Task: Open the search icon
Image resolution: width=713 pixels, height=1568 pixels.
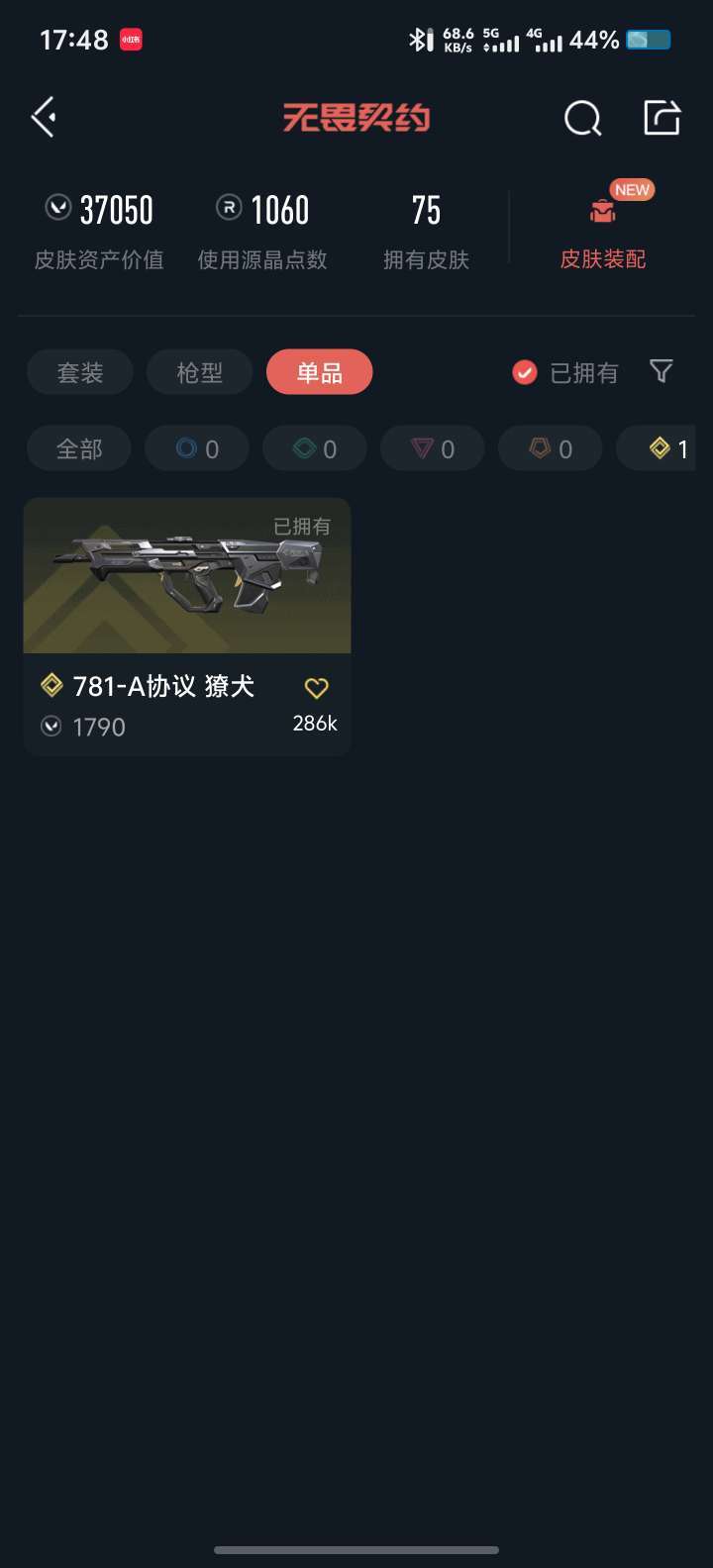Action: [582, 119]
